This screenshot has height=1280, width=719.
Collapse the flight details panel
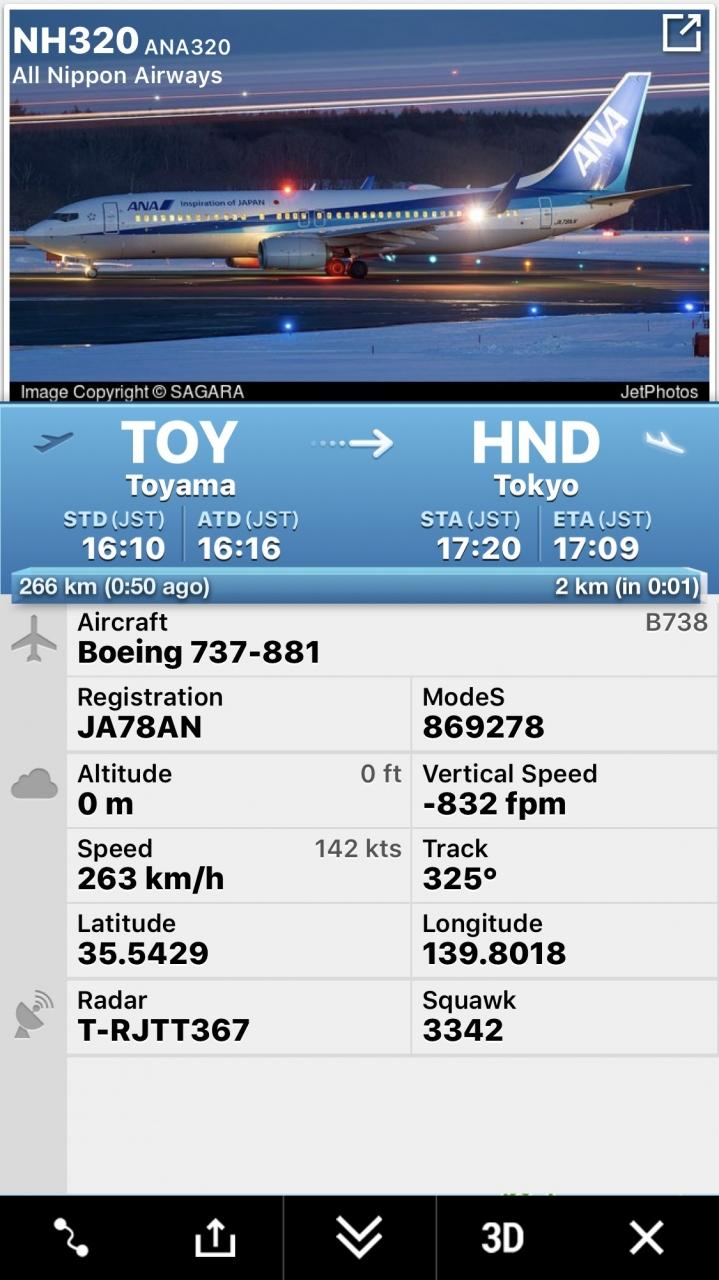(359, 1238)
